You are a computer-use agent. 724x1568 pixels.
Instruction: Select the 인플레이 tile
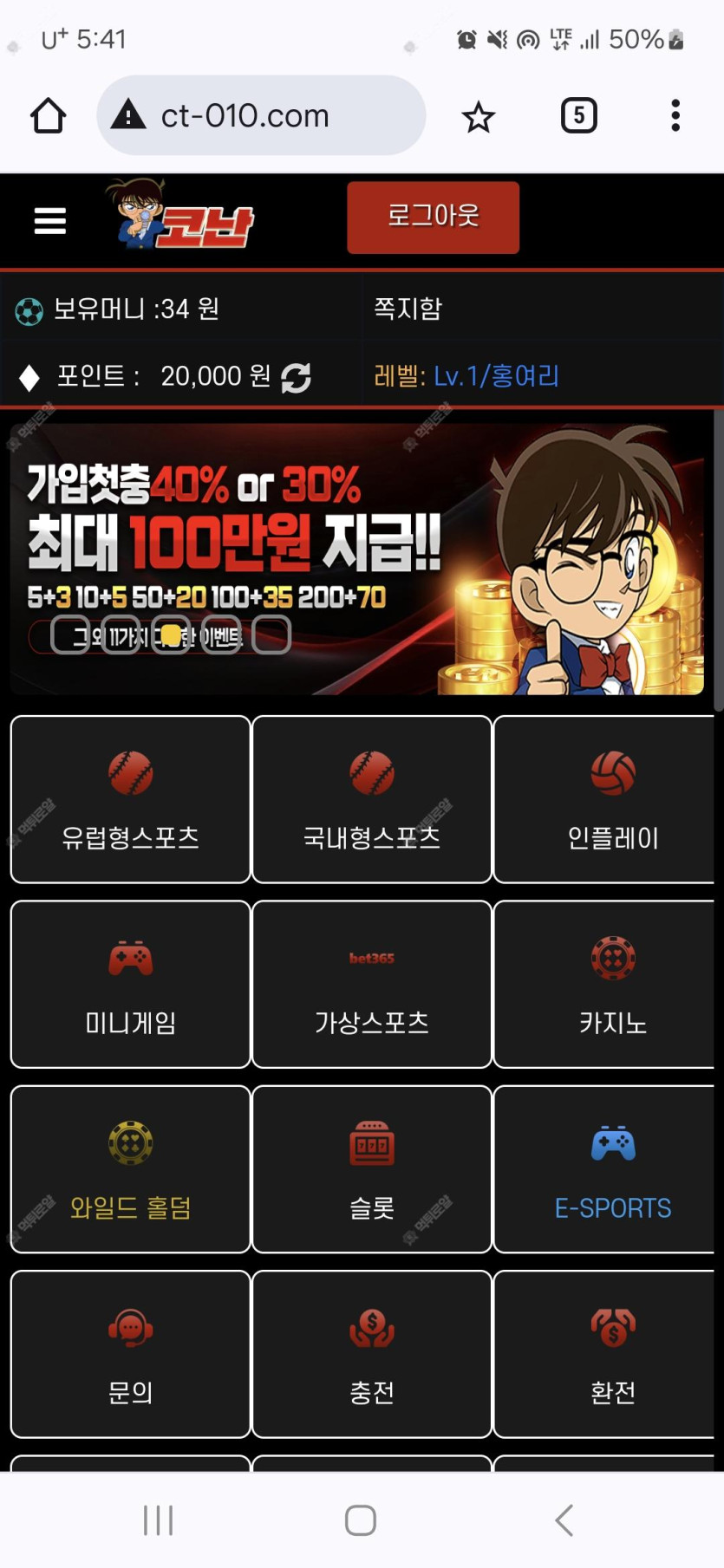click(x=612, y=799)
